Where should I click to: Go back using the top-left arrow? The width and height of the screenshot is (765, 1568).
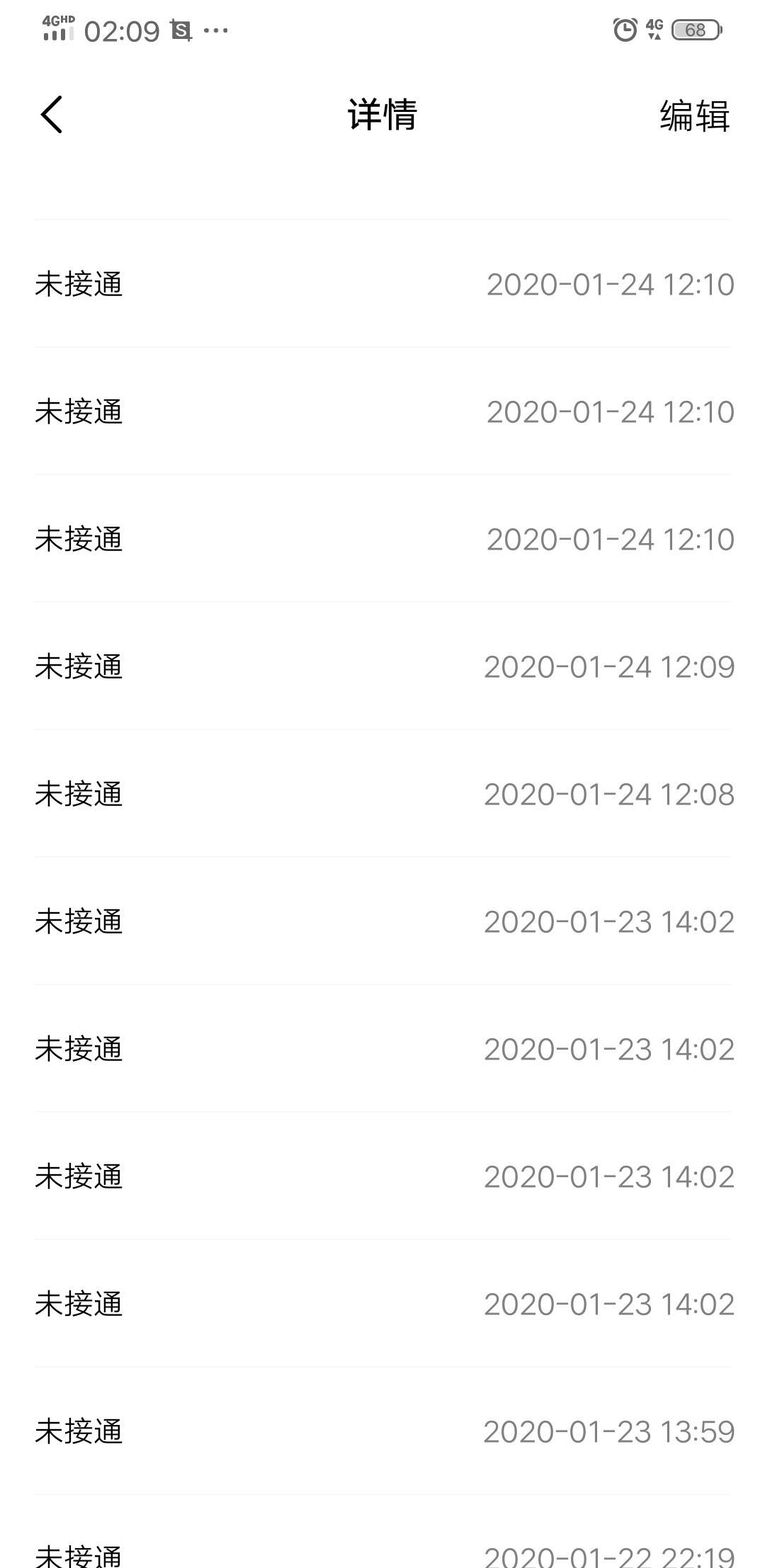click(52, 115)
